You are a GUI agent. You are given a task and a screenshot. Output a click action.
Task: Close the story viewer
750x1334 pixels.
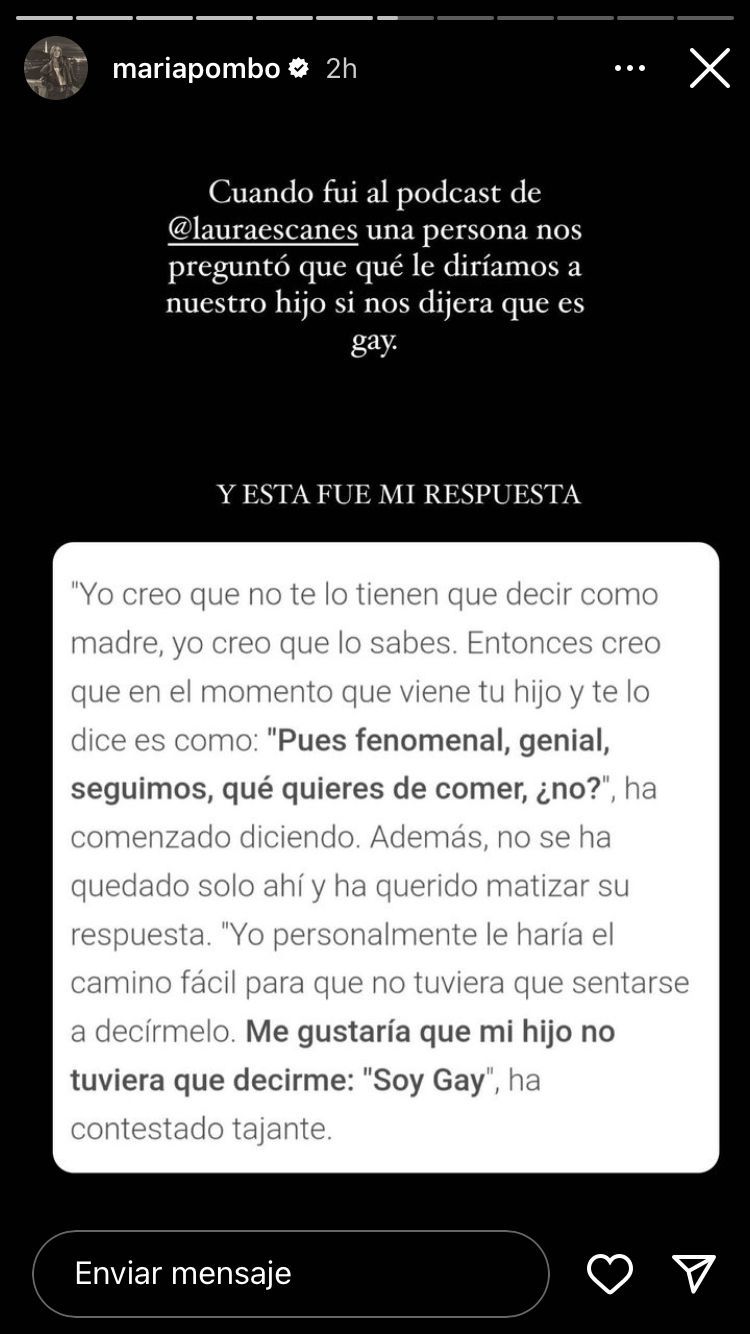pos(709,68)
